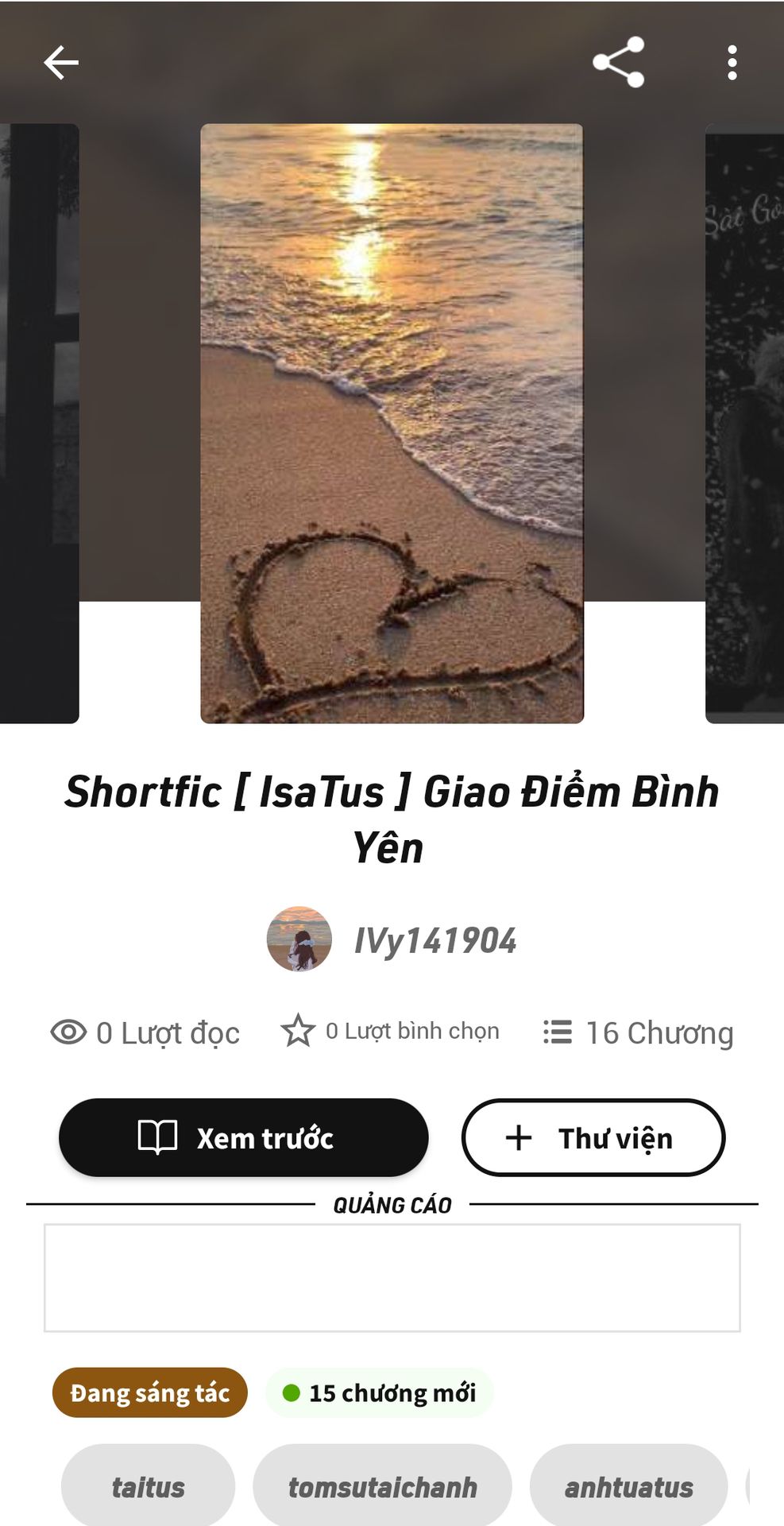The width and height of the screenshot is (784, 1526).
Task: Go back using the top arrow
Action: [61, 63]
